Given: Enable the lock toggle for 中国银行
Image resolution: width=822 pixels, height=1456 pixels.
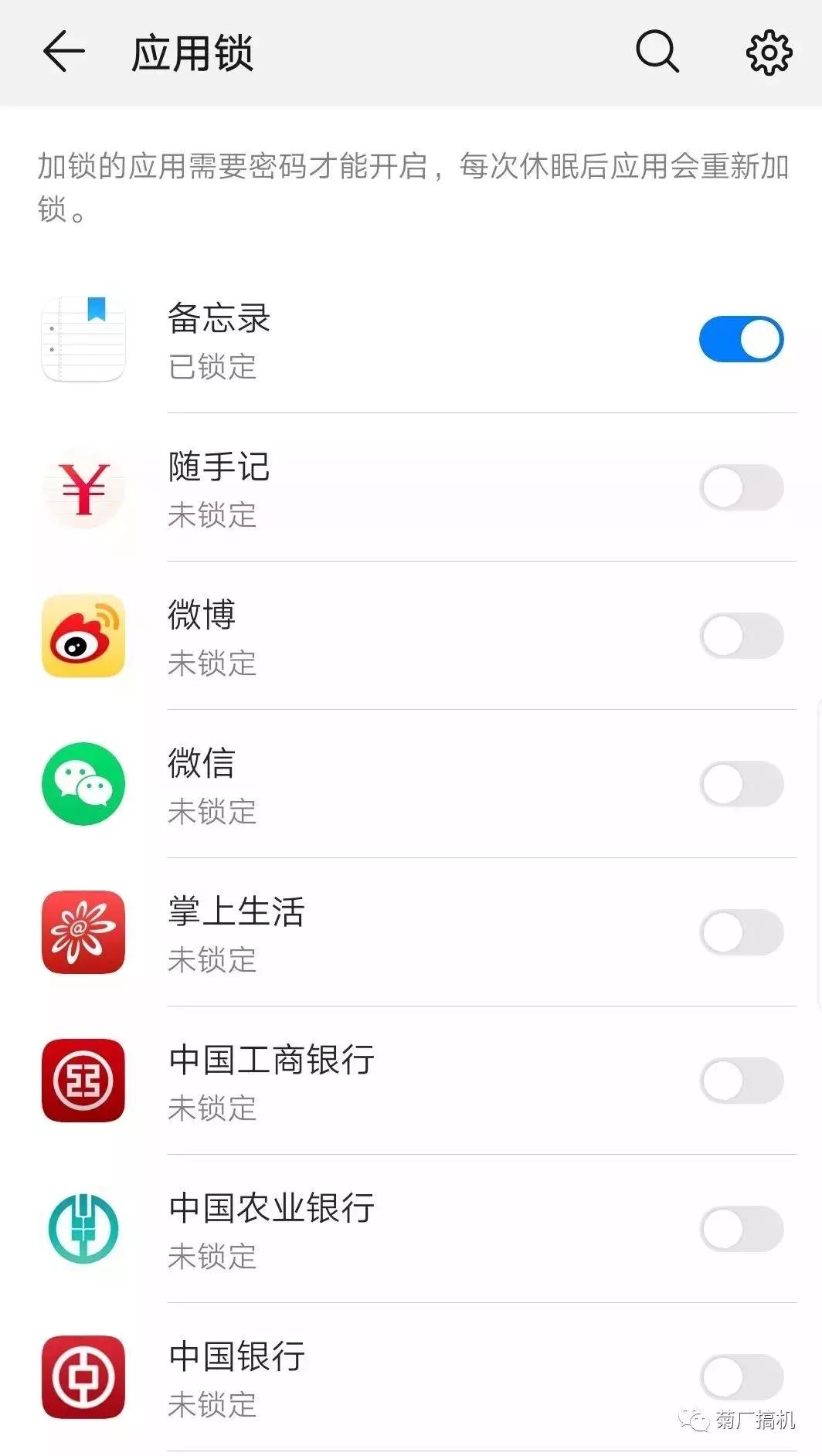Looking at the screenshot, I should tap(740, 1376).
